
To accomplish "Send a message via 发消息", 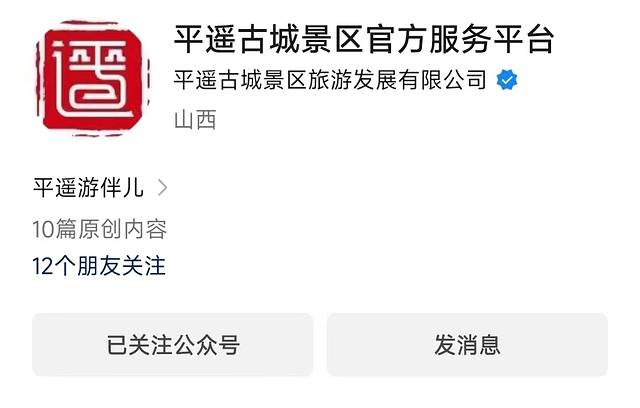I will point(467,345).
